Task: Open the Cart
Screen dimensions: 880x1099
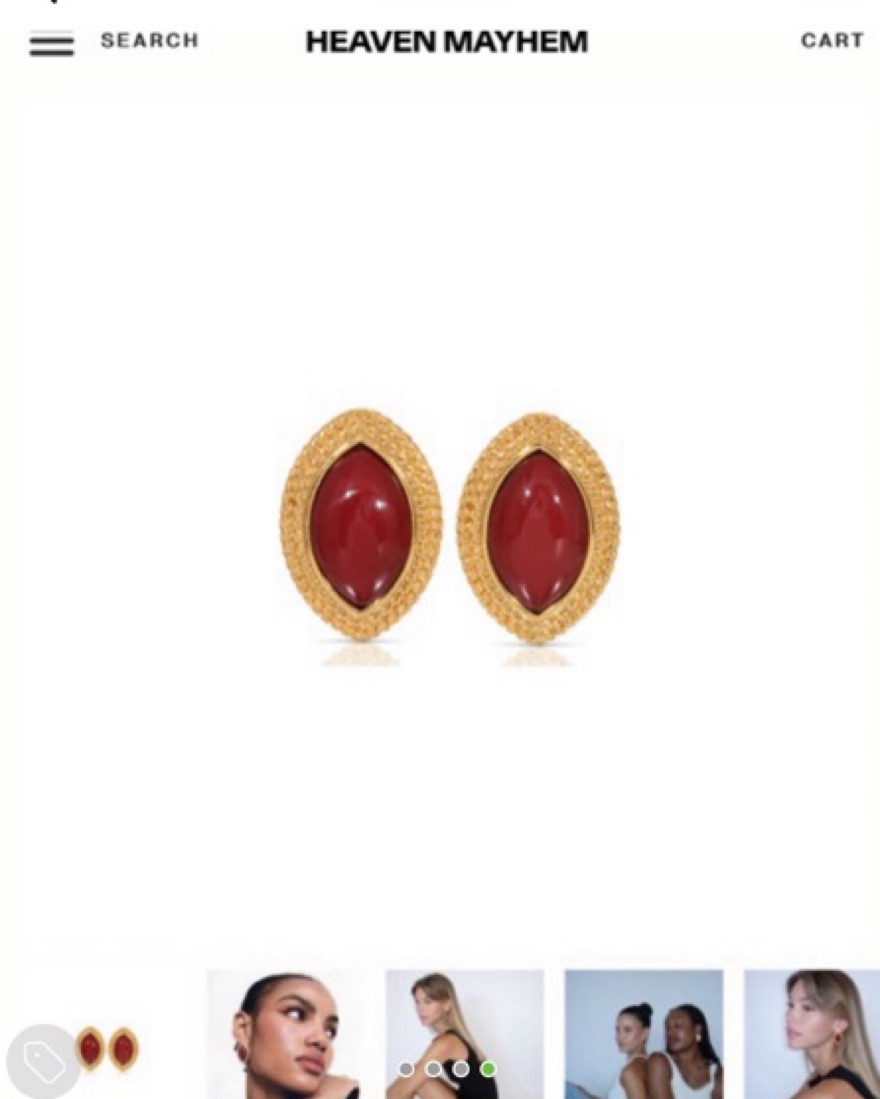Action: pos(832,41)
